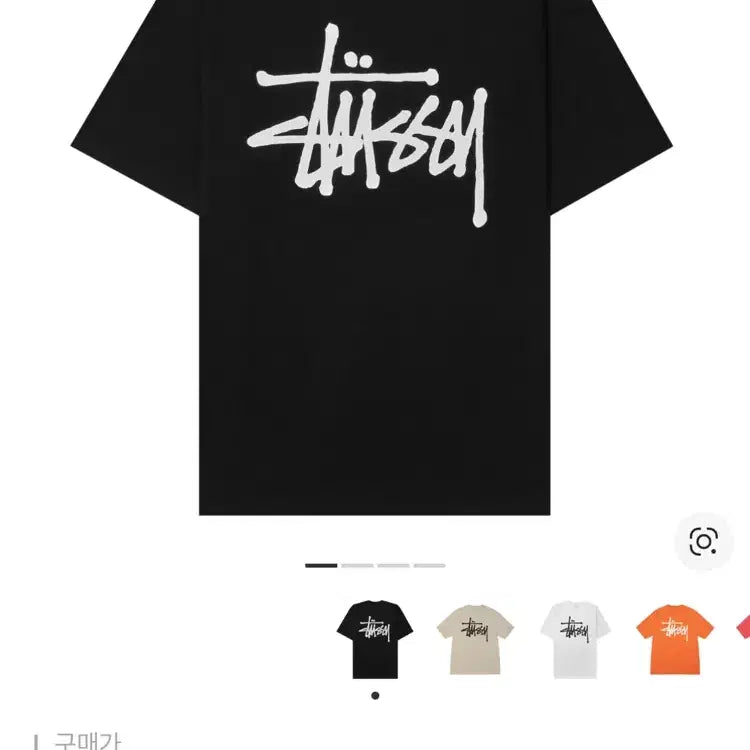Switch to the orange t-shirt option
The height and width of the screenshot is (750, 750).
[x=675, y=636]
